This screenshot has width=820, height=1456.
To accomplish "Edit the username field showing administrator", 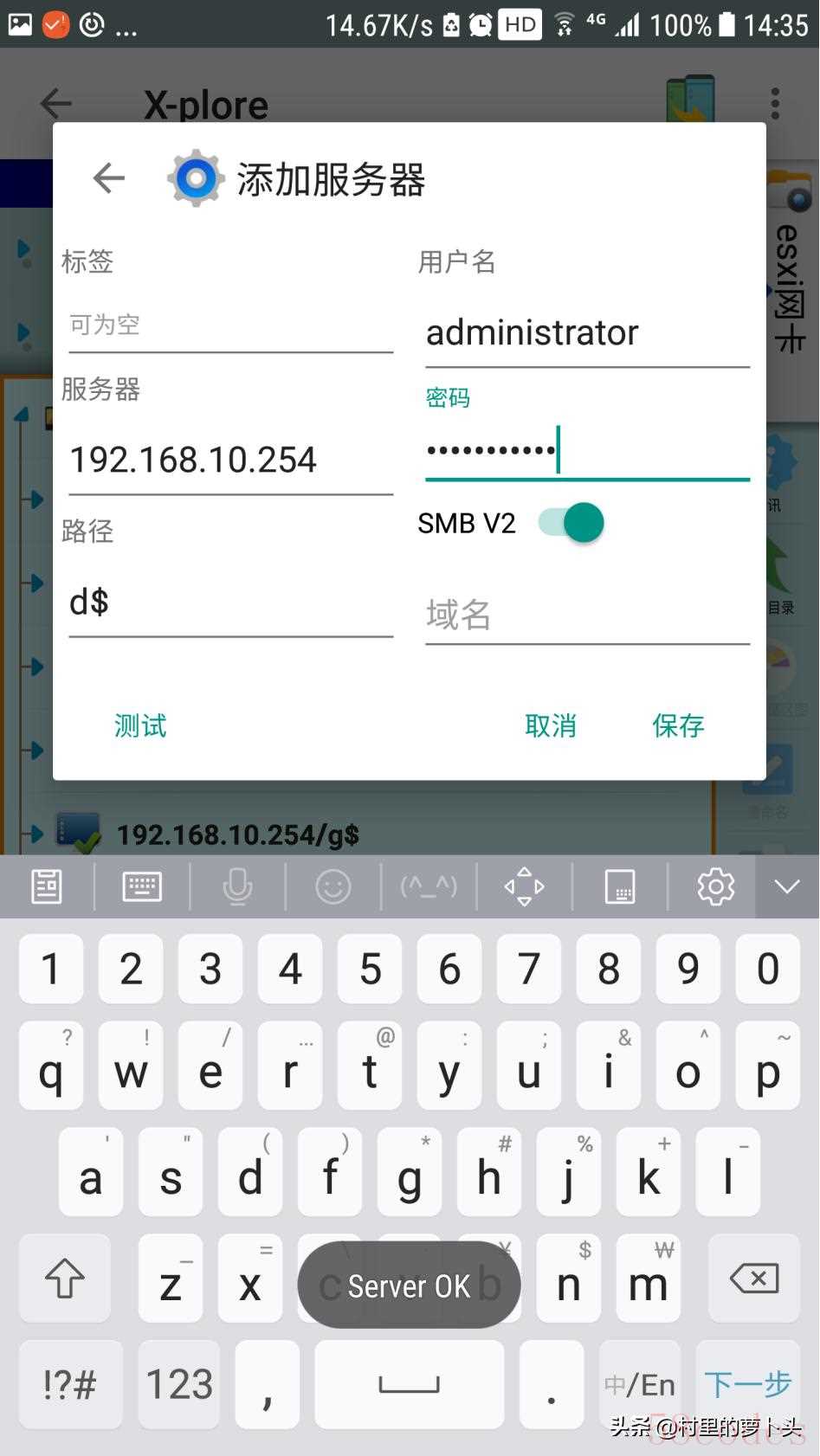I will [587, 333].
